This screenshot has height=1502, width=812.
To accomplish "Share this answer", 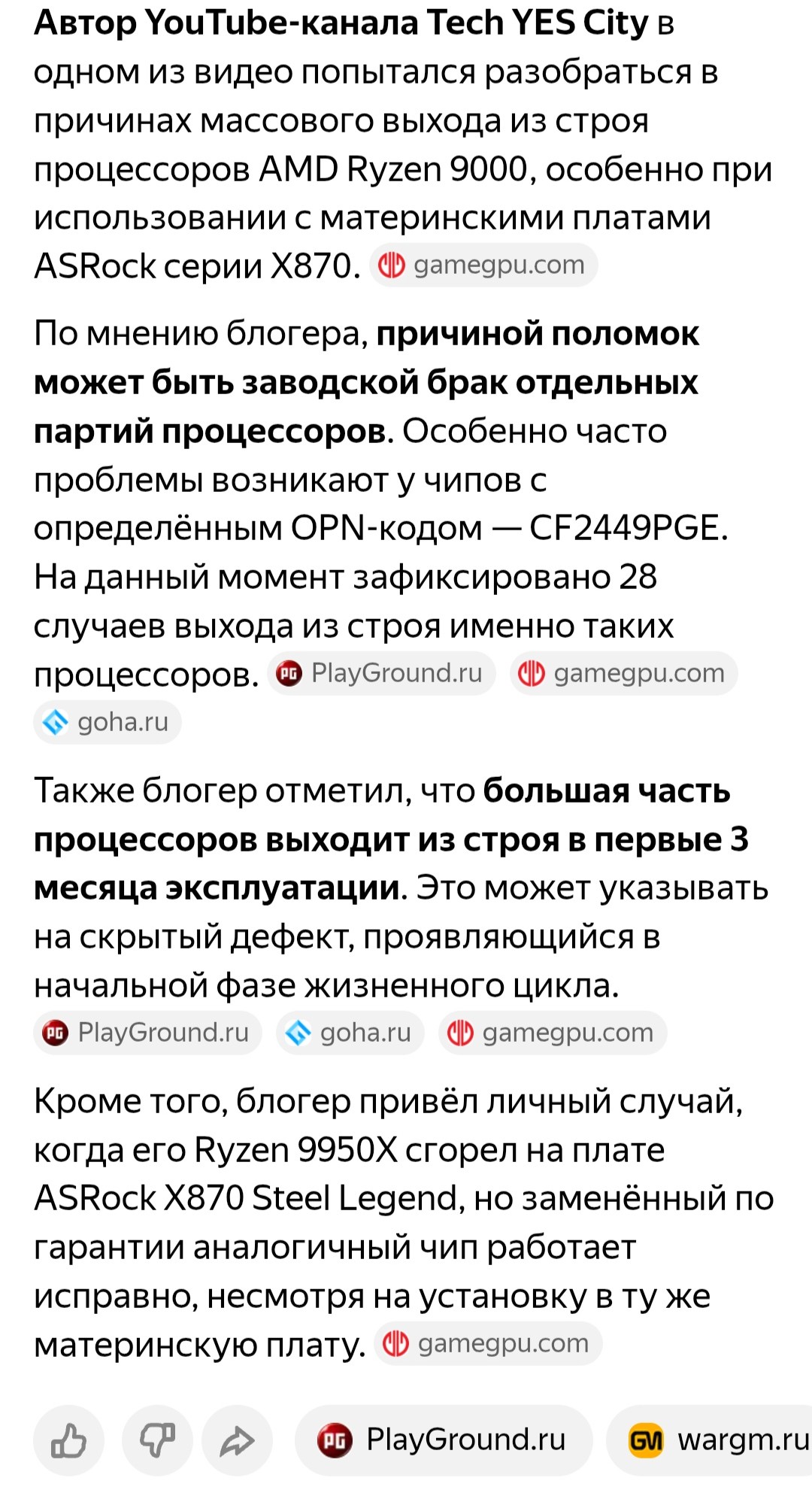I will pos(237,1440).
